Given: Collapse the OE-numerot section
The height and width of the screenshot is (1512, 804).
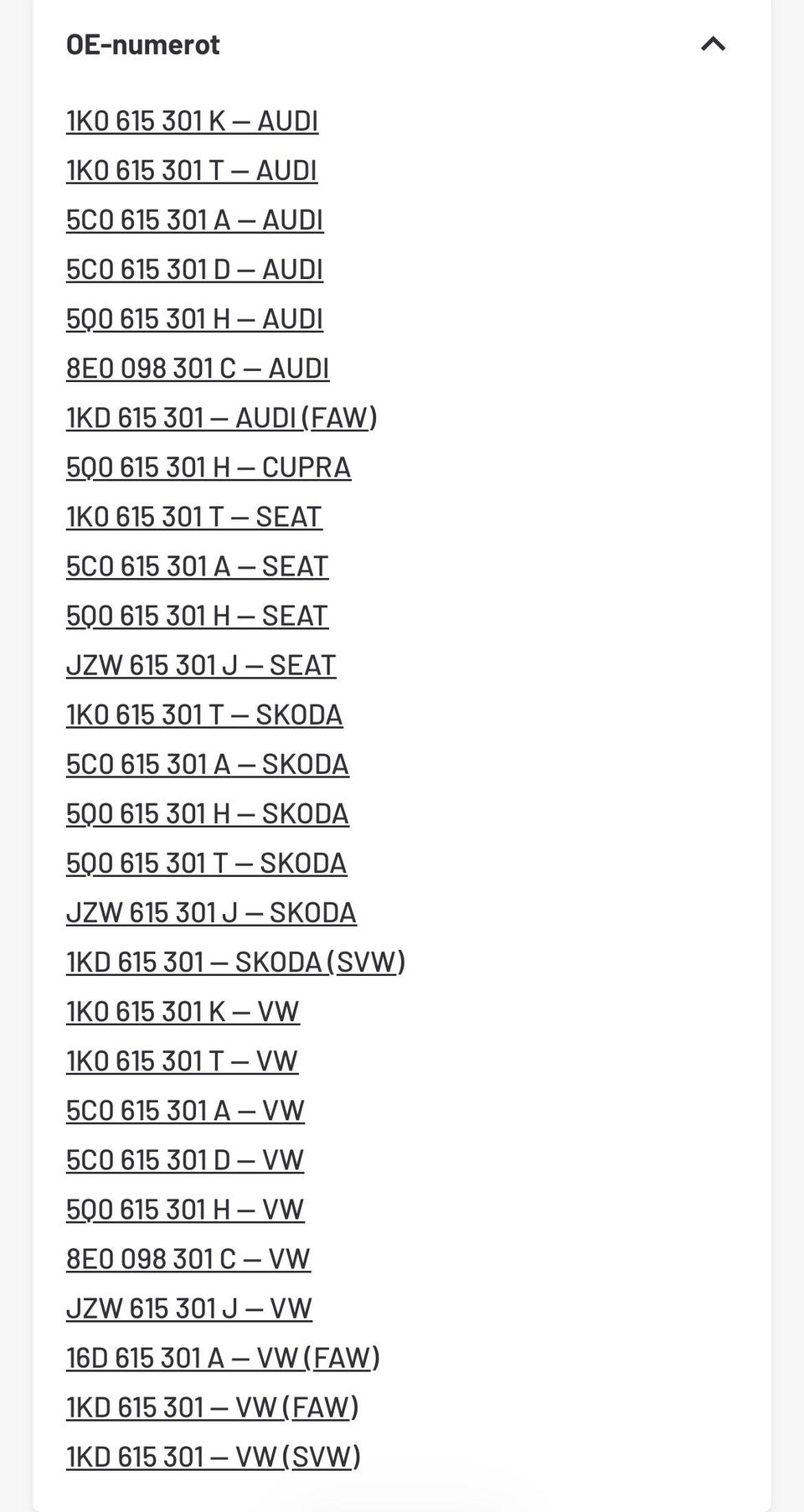Looking at the screenshot, I should pyautogui.click(x=713, y=44).
